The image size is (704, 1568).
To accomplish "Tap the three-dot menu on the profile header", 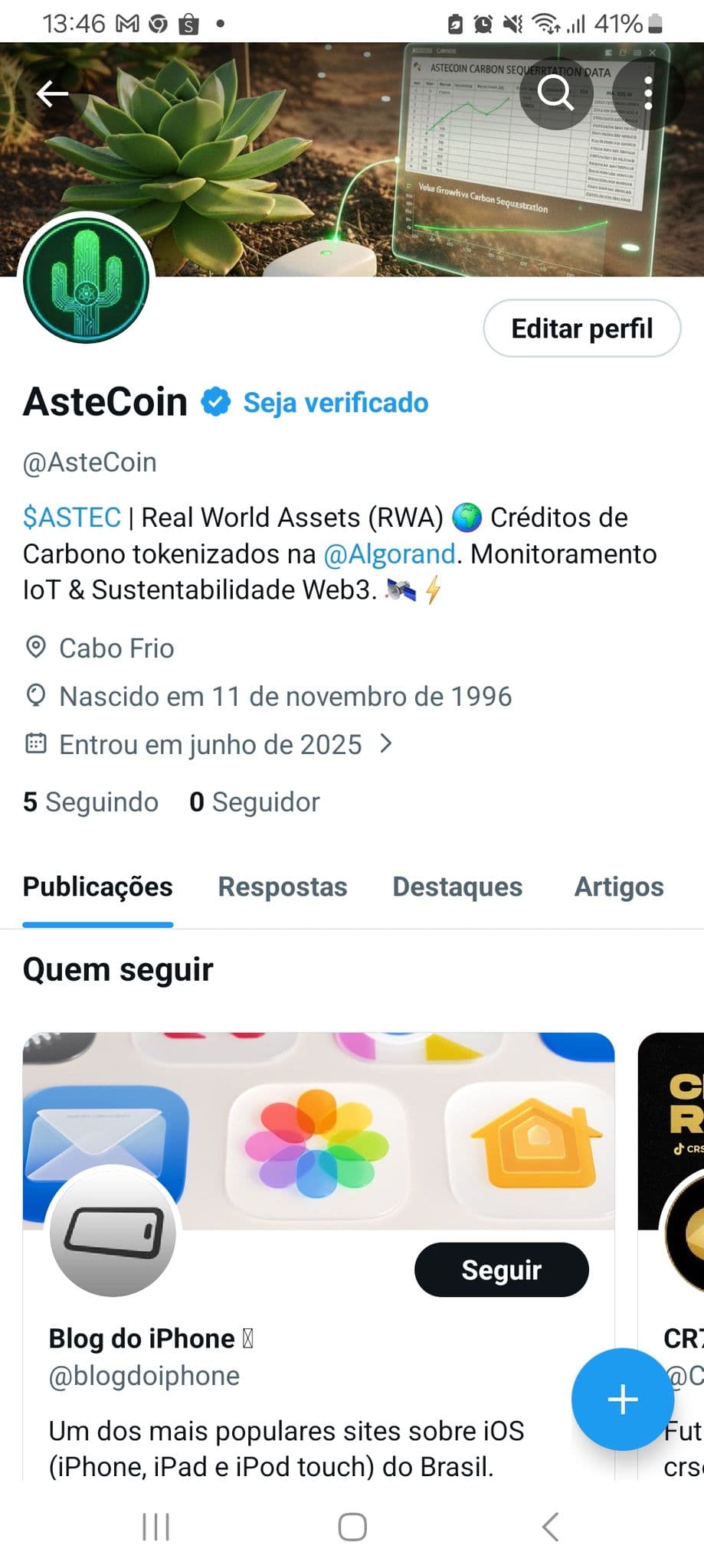I will pyautogui.click(x=648, y=93).
